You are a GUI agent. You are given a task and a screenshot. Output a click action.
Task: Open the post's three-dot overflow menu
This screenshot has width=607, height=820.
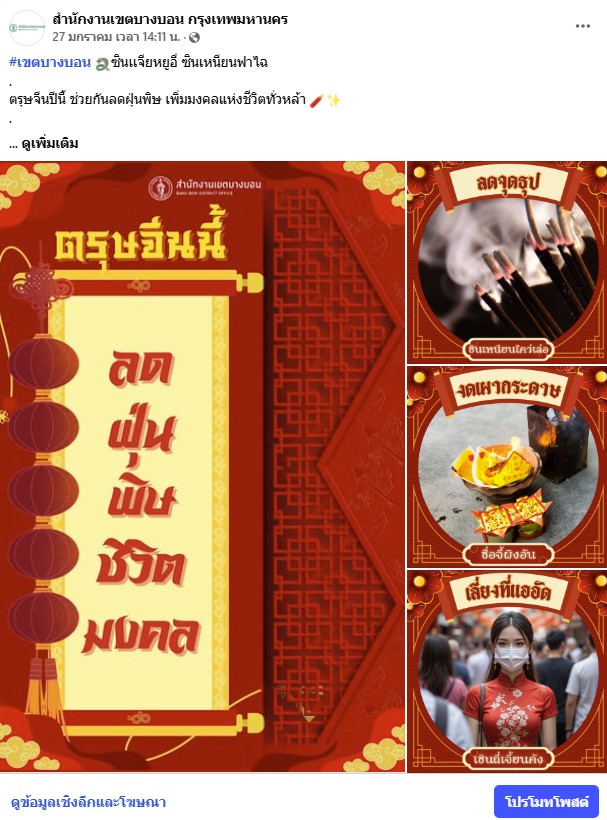(583, 26)
